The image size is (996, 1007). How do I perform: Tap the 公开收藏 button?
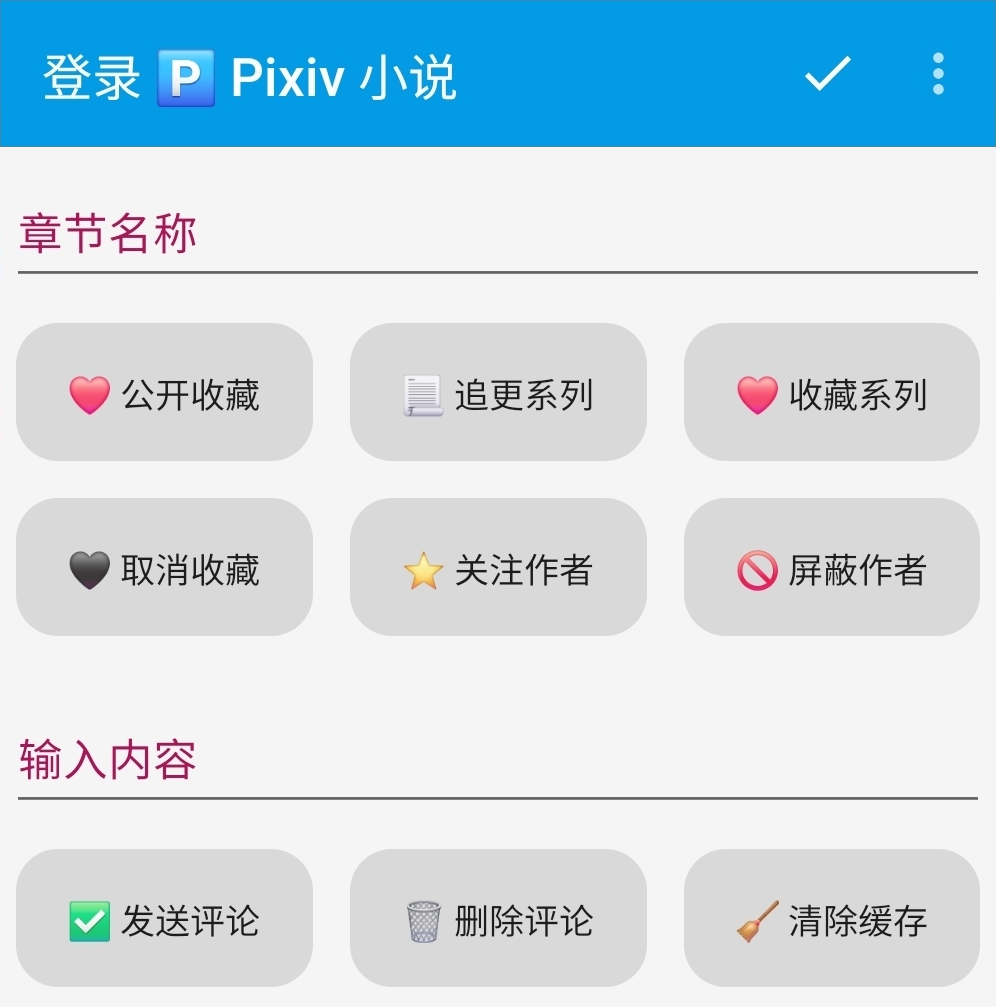point(165,394)
